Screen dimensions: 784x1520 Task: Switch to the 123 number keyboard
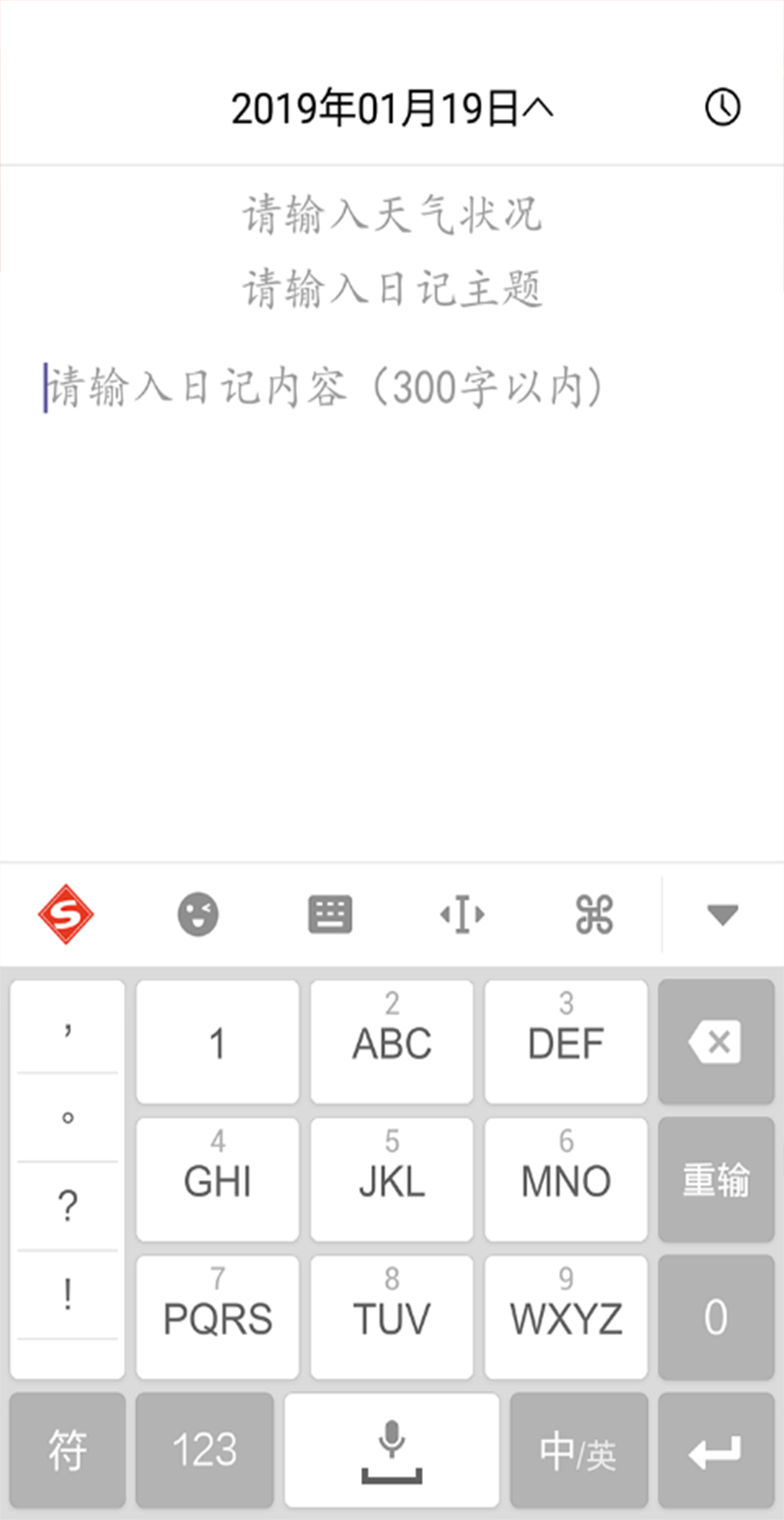[x=204, y=1450]
